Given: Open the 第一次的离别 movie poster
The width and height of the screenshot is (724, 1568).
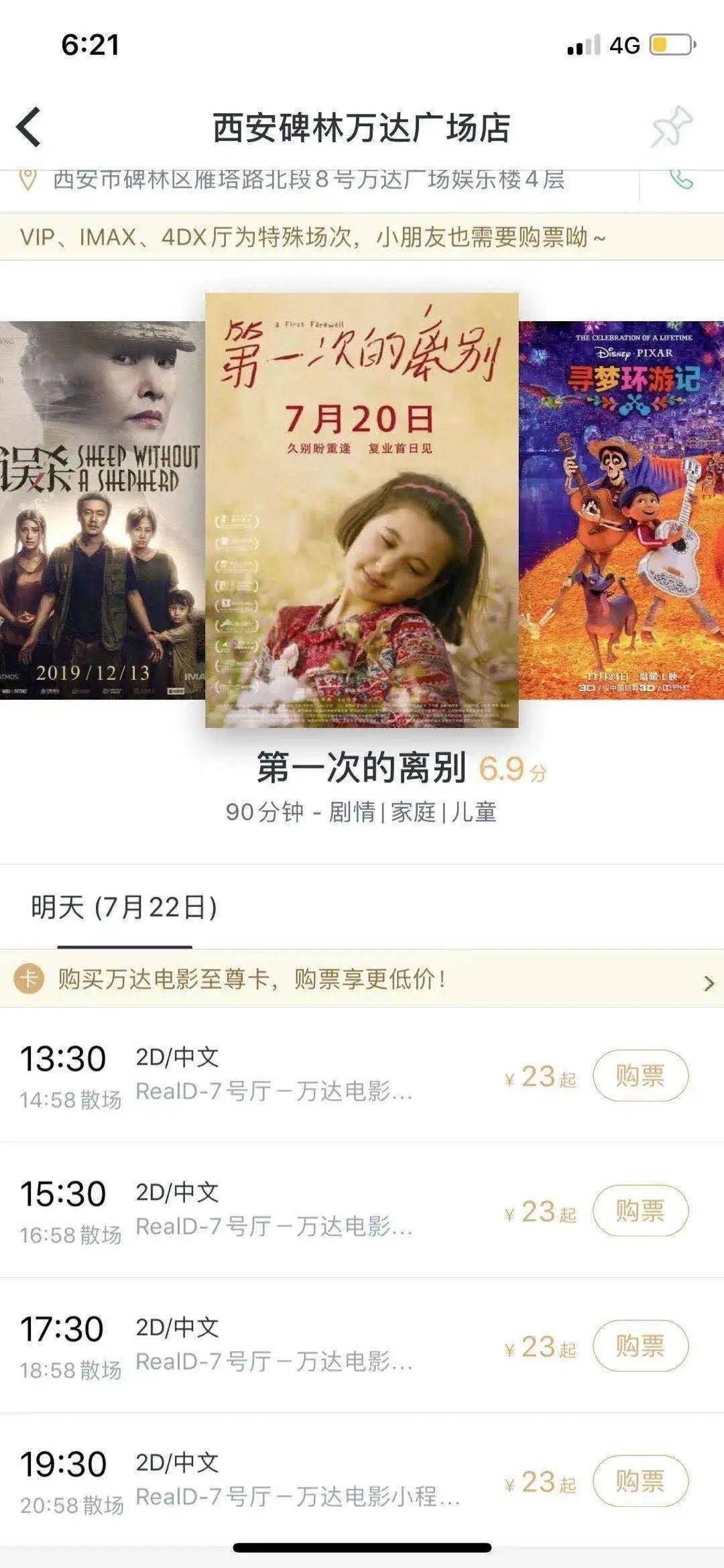Looking at the screenshot, I should pos(362,510).
